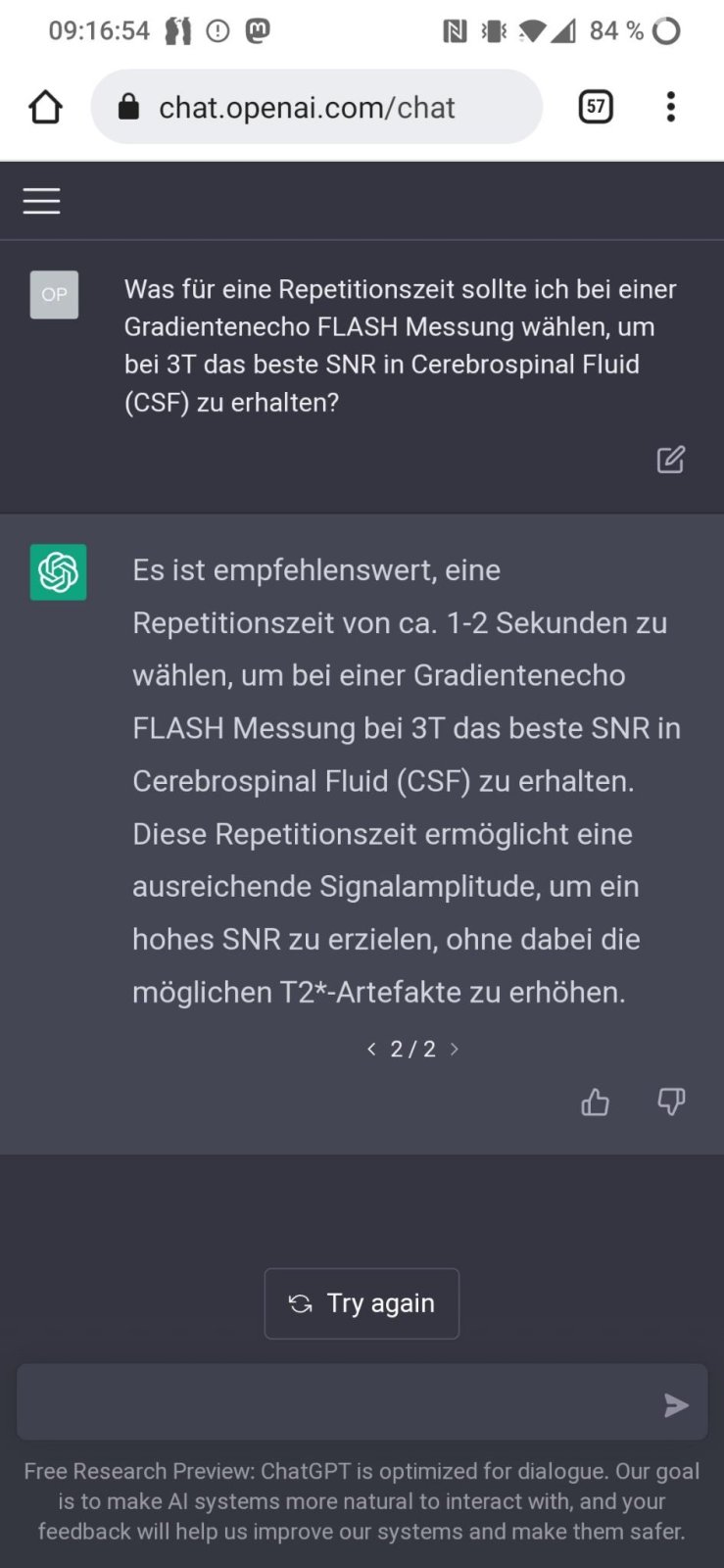Viewport: 724px width, 1568px height.
Task: Show the previous response version
Action: (x=371, y=1049)
